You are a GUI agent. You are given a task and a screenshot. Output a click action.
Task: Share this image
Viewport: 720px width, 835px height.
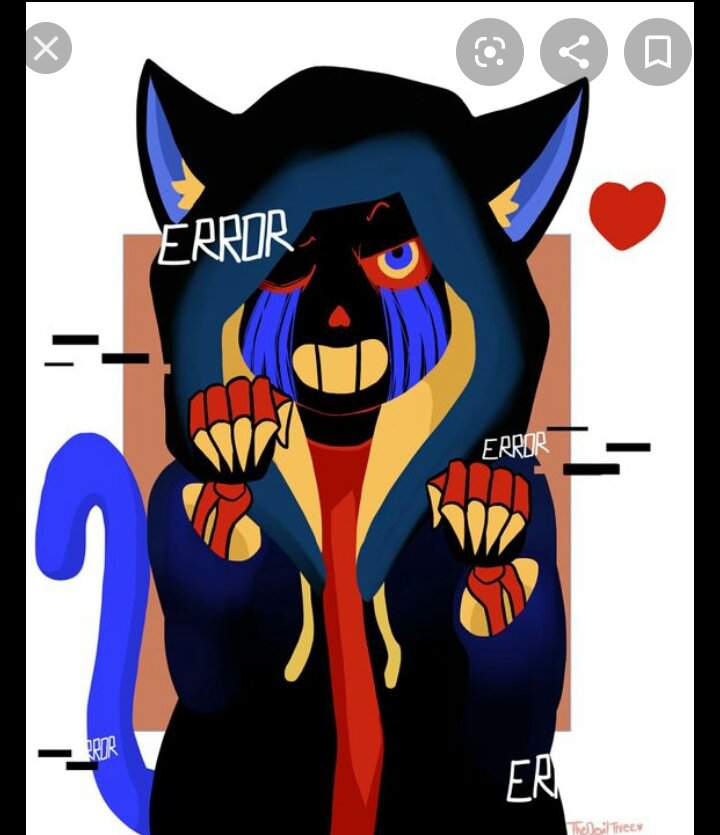click(x=574, y=52)
